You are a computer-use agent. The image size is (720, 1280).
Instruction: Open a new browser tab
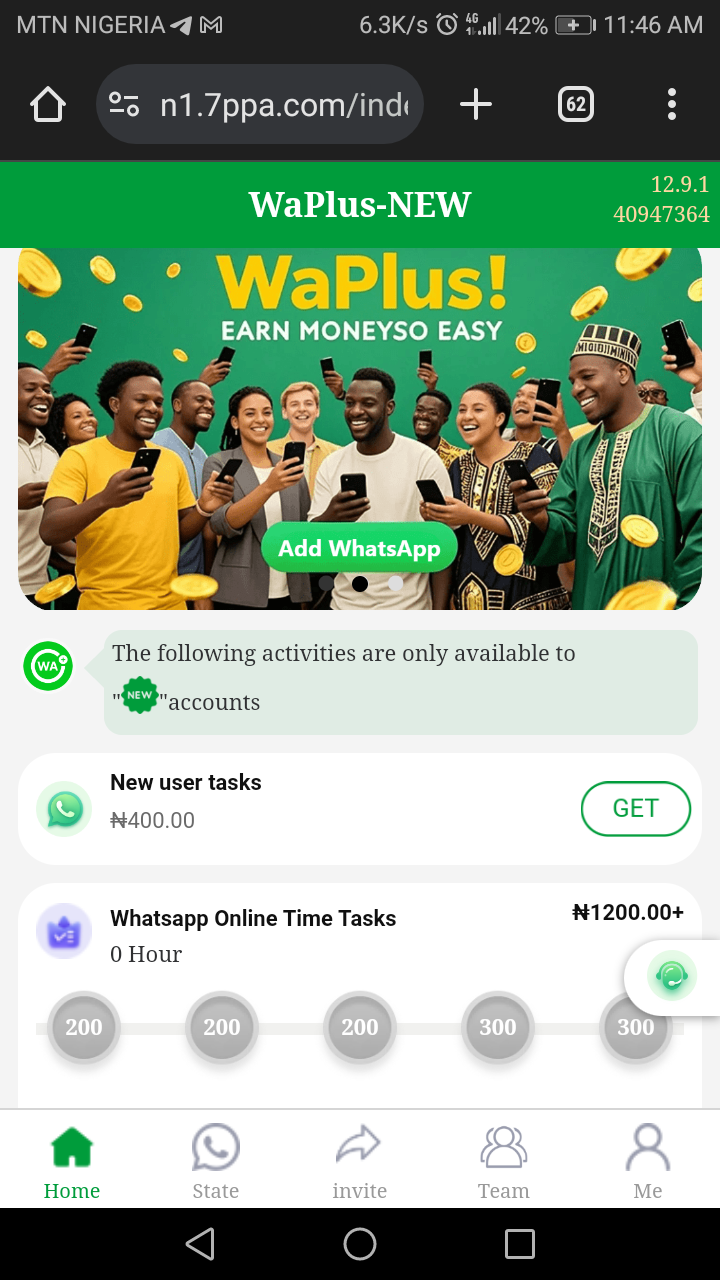476,104
